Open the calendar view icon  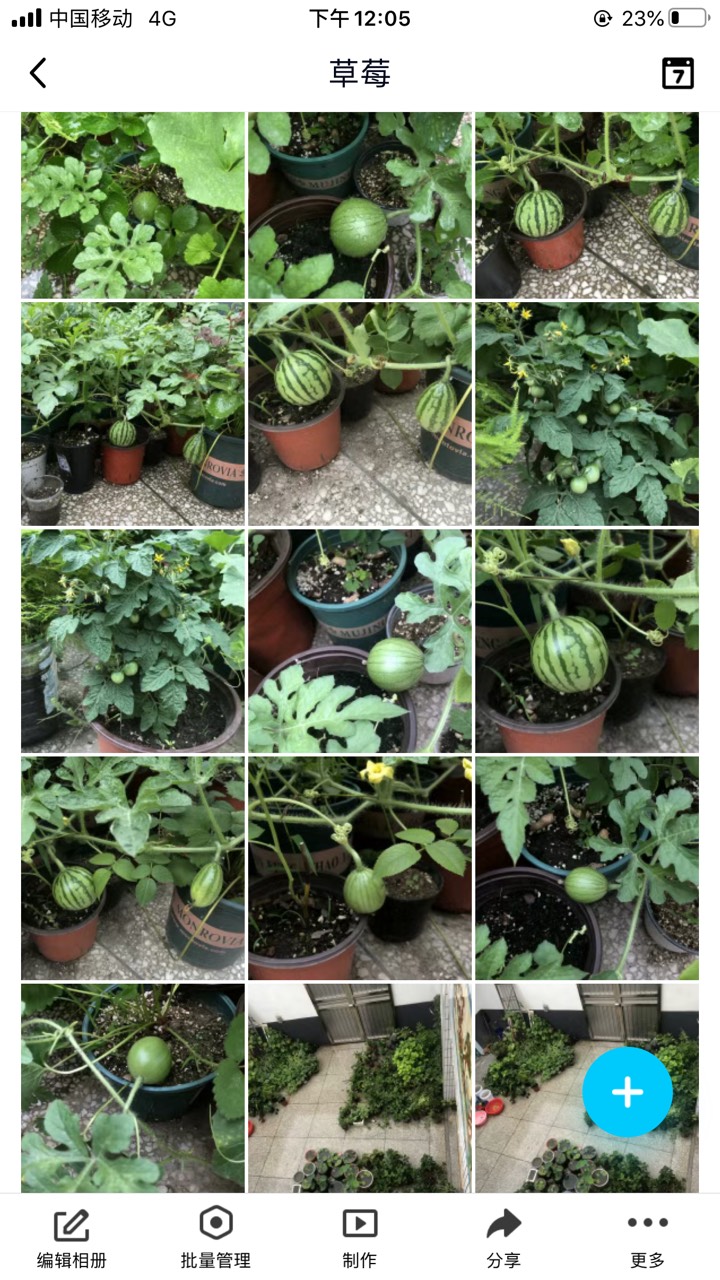tap(677, 73)
